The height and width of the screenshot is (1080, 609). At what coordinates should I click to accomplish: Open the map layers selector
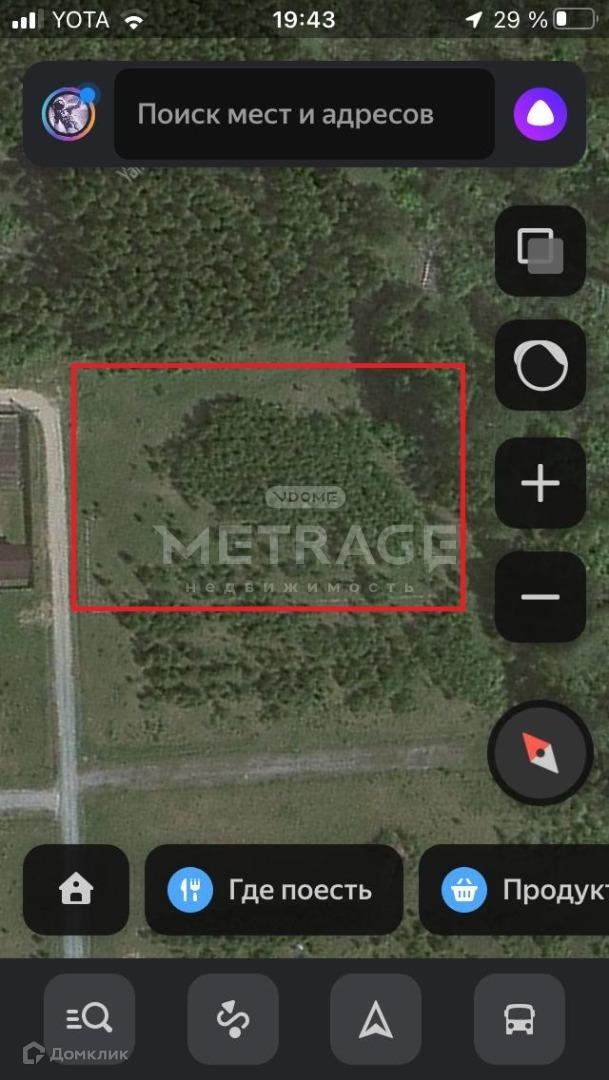click(x=540, y=250)
